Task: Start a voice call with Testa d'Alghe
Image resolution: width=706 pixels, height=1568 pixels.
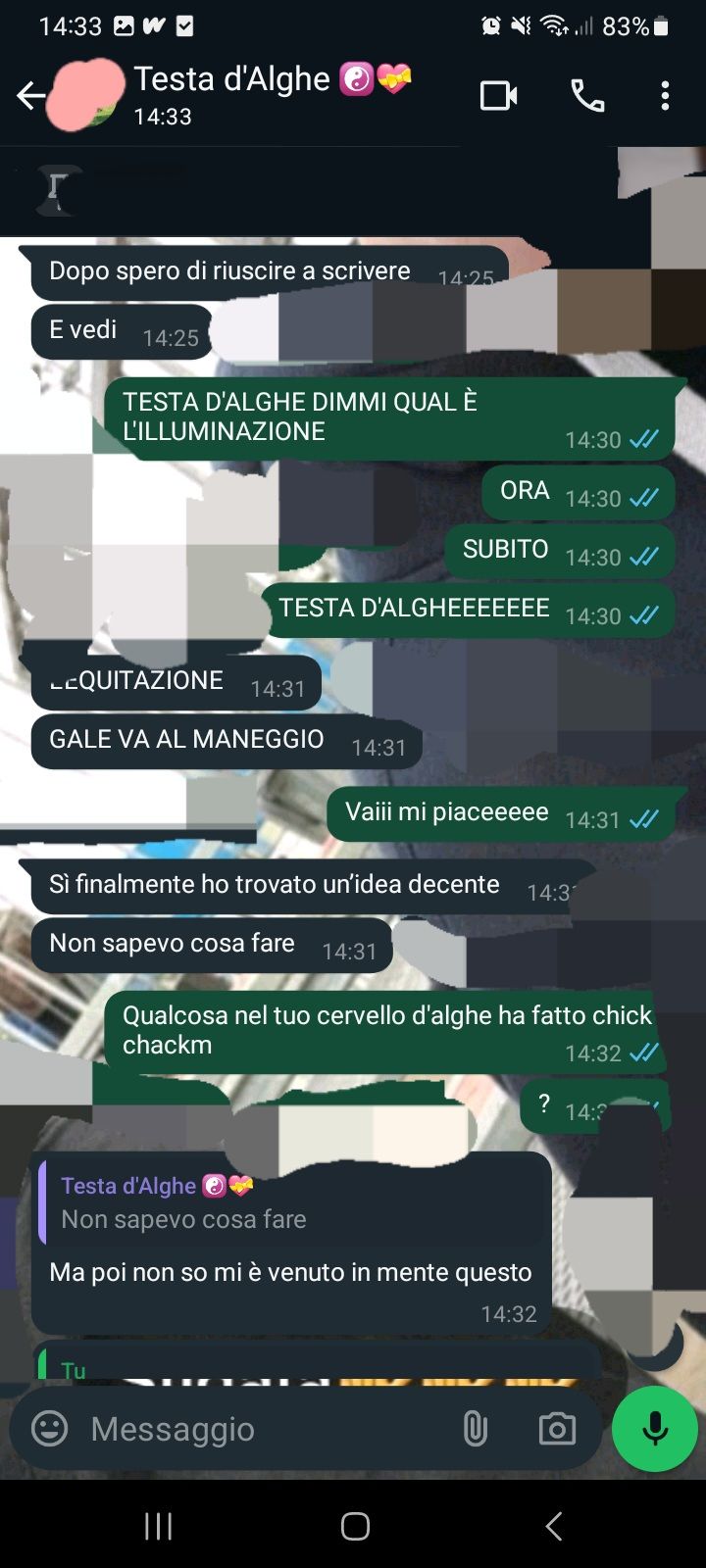Action: click(587, 95)
